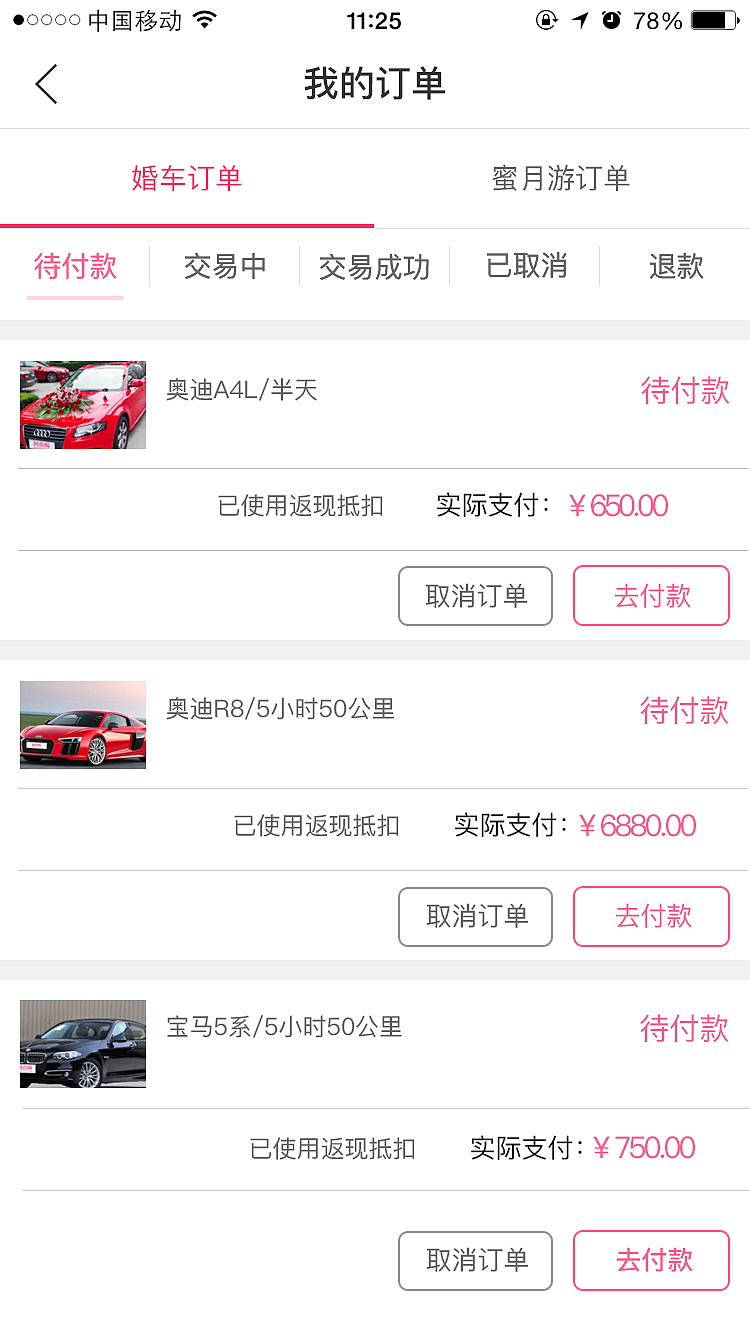
Task: Tap the 奥迪R8 car thumbnail
Action: coord(83,725)
